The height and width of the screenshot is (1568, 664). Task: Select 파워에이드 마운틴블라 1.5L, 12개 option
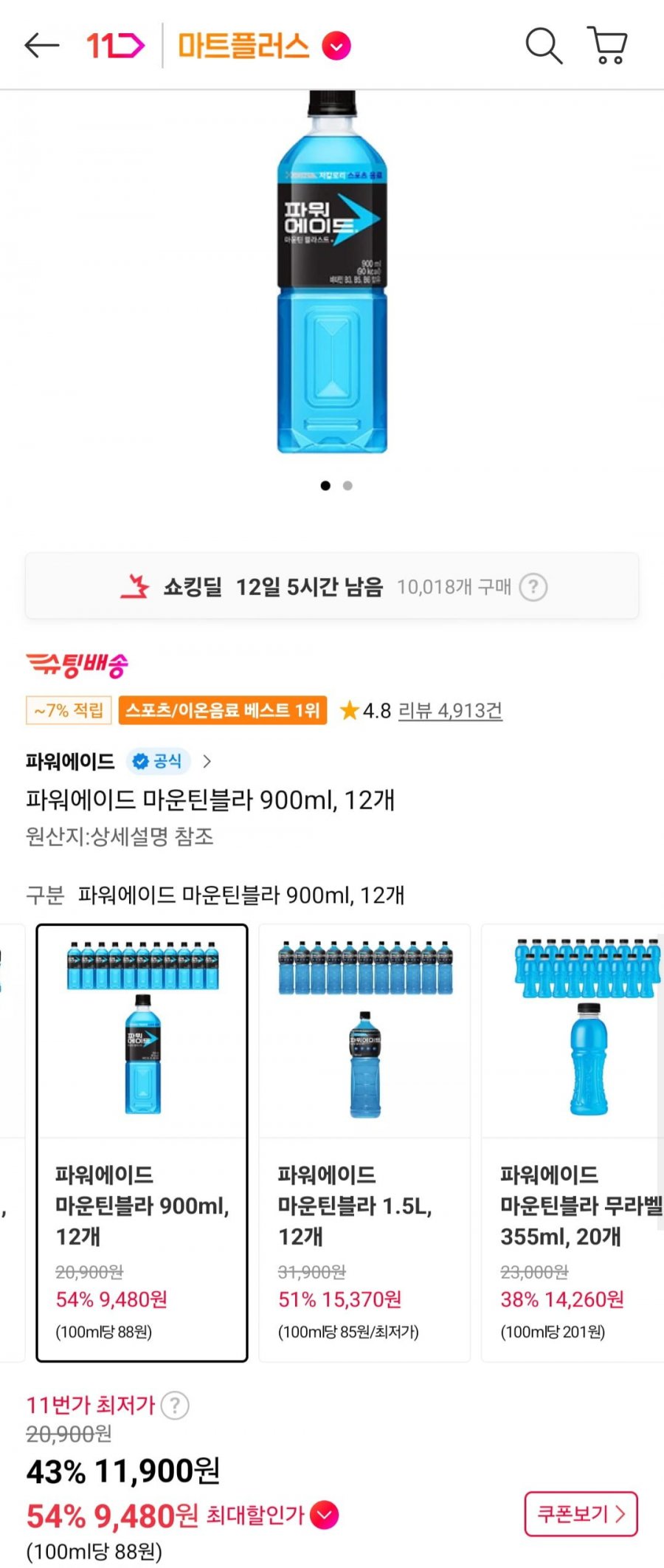[364, 1141]
